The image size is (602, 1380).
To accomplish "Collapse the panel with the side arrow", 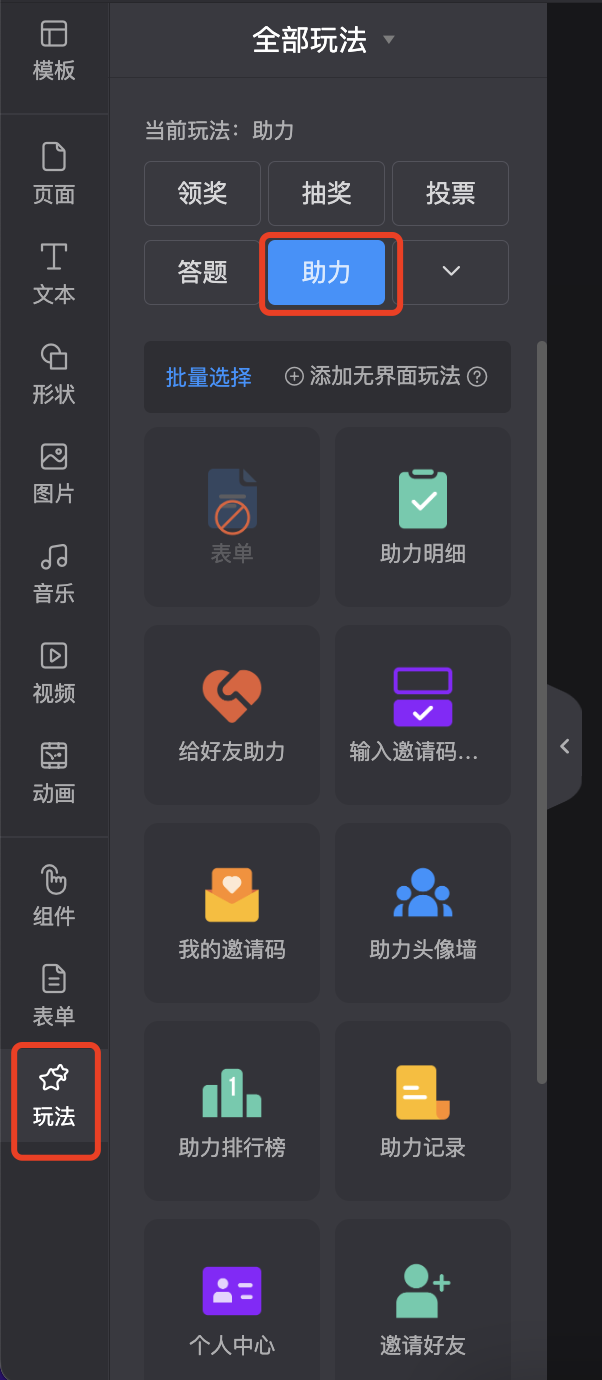I will click(x=564, y=746).
